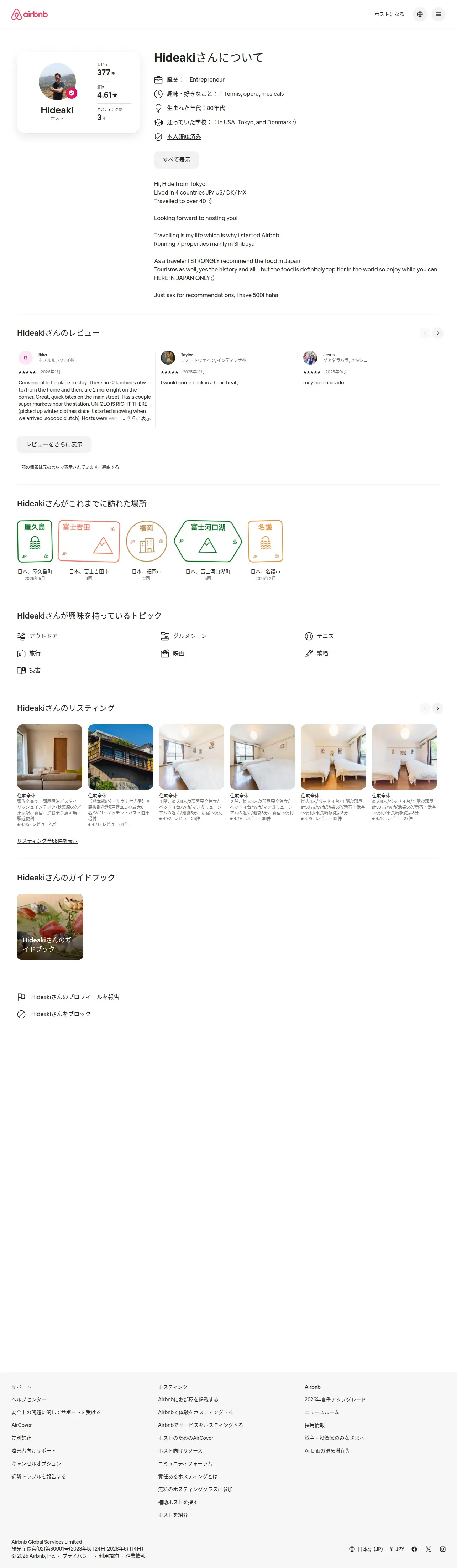
Task: Translate the page with 翻訳する
Action: 111,467
